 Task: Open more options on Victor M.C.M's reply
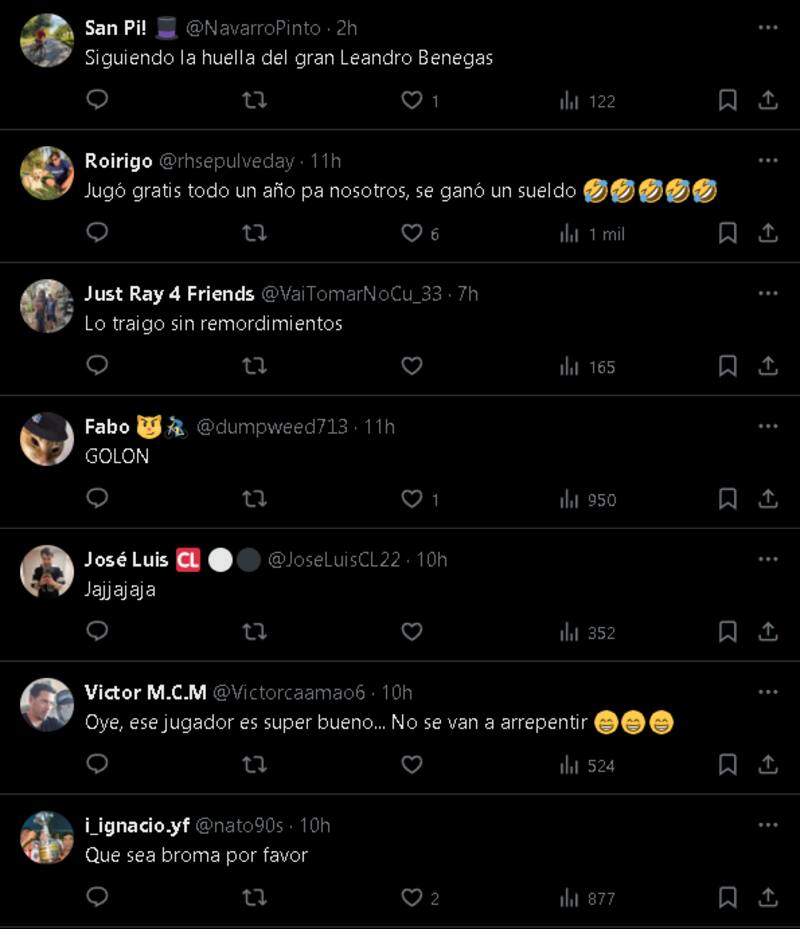click(767, 692)
